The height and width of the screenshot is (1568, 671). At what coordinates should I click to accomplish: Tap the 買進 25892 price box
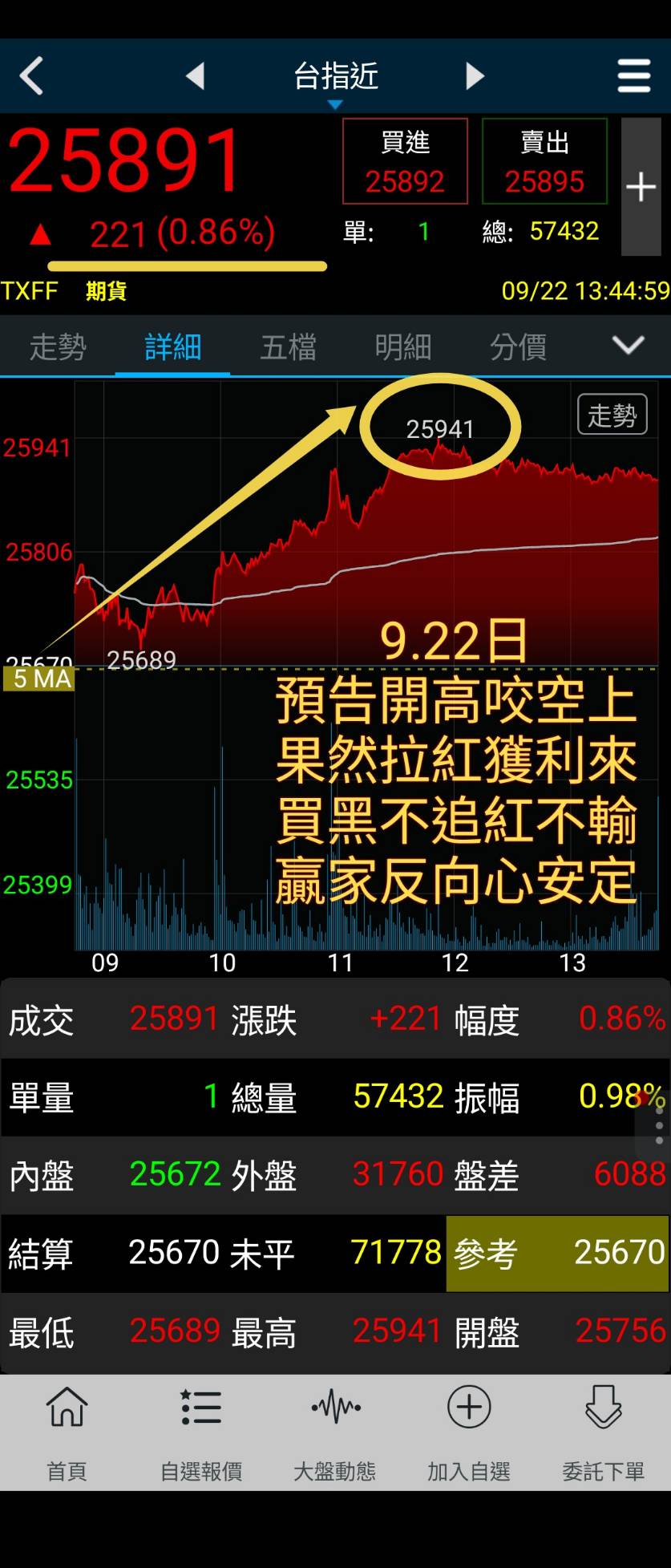405,161
